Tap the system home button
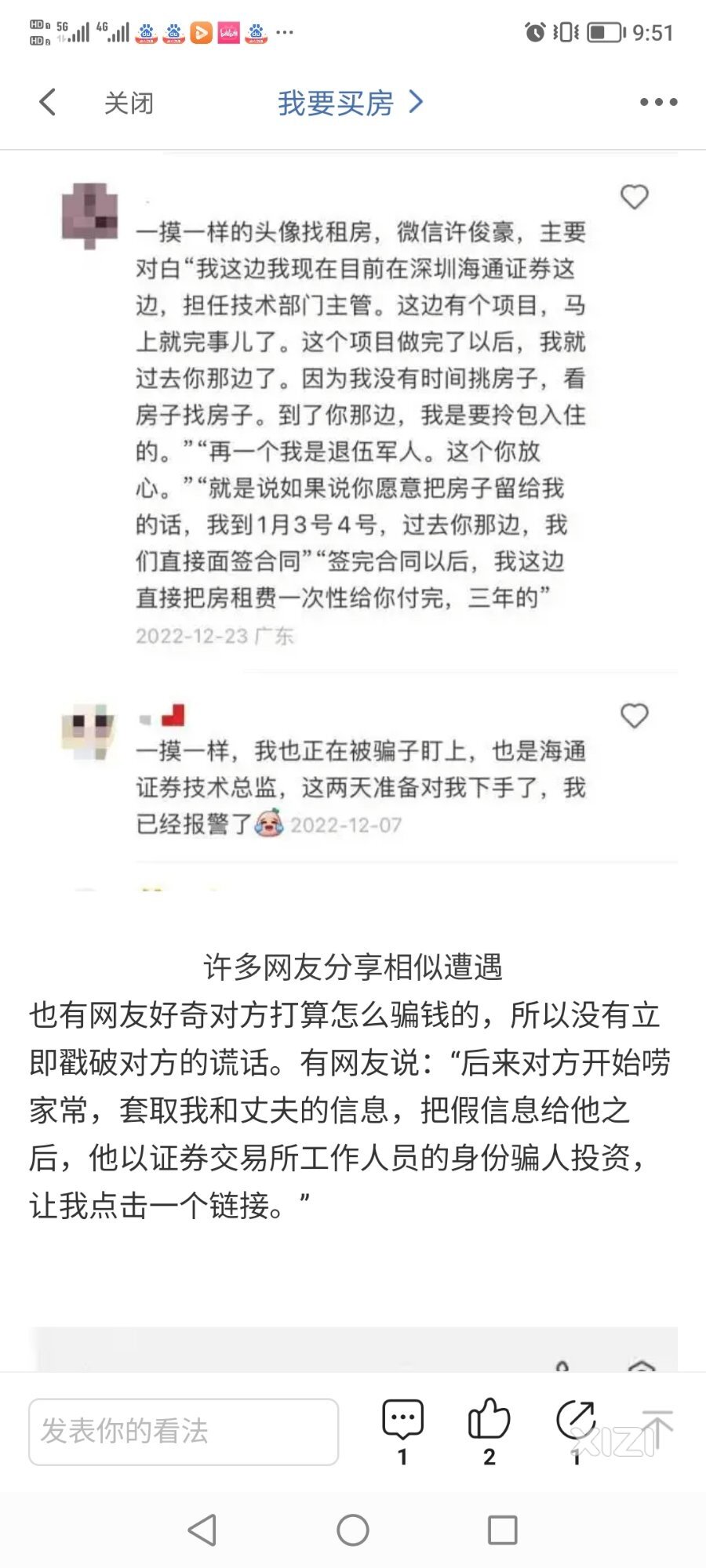This screenshot has height=1568, width=706. tap(353, 1530)
